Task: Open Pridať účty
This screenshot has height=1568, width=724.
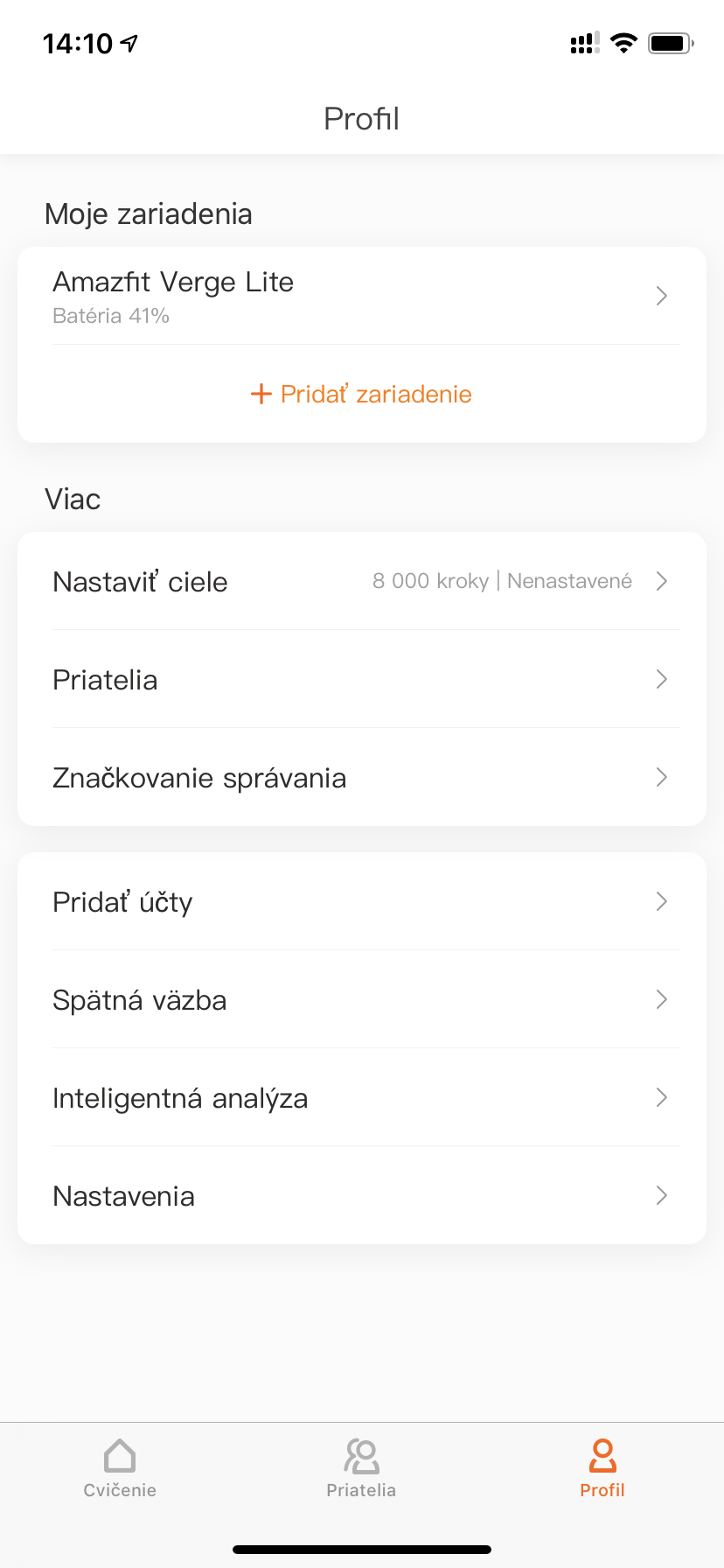Action: 361,901
